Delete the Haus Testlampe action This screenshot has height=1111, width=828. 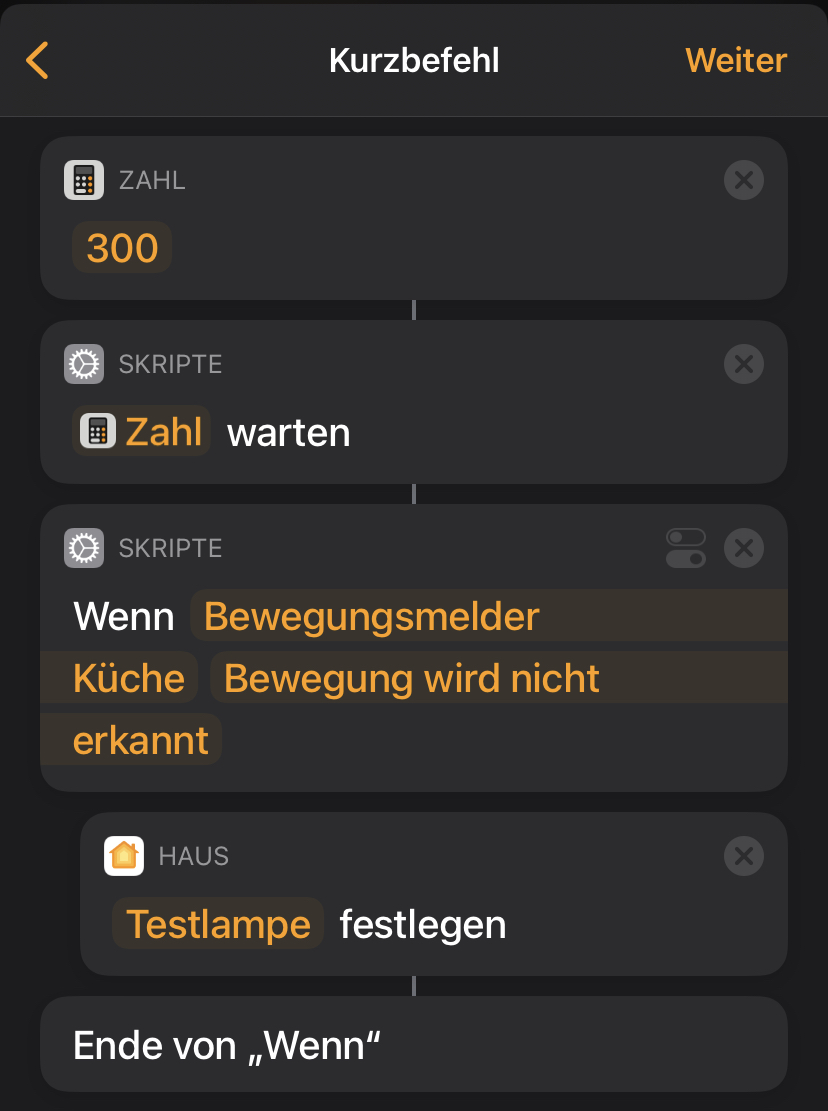pos(743,856)
